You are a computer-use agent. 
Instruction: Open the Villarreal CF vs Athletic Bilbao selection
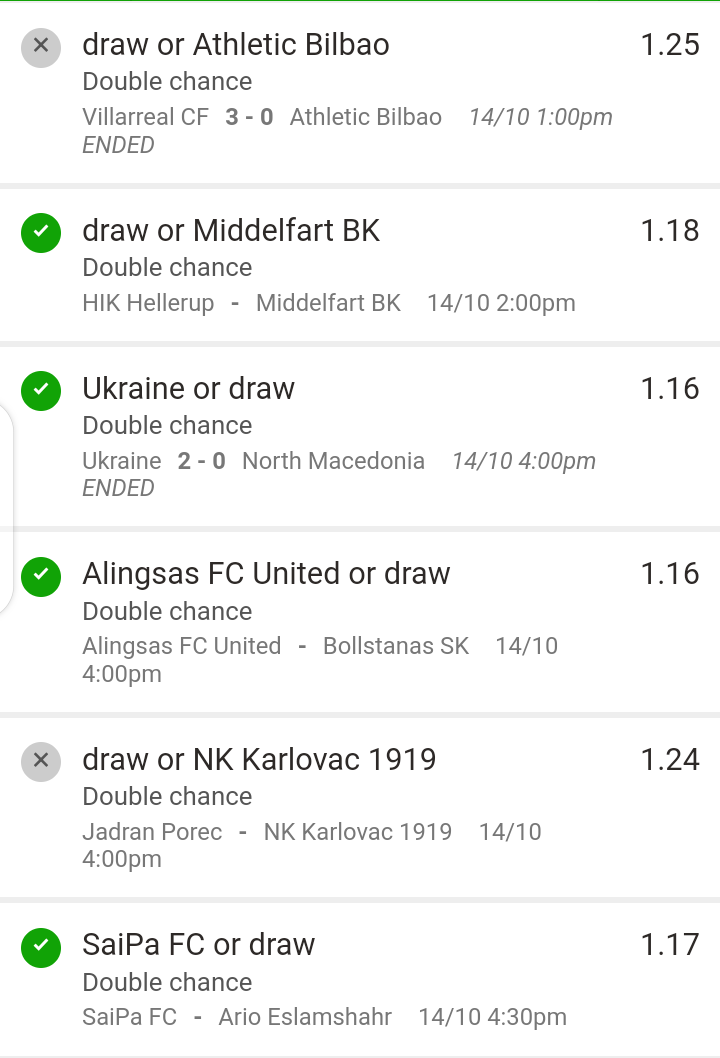pyautogui.click(x=360, y=93)
